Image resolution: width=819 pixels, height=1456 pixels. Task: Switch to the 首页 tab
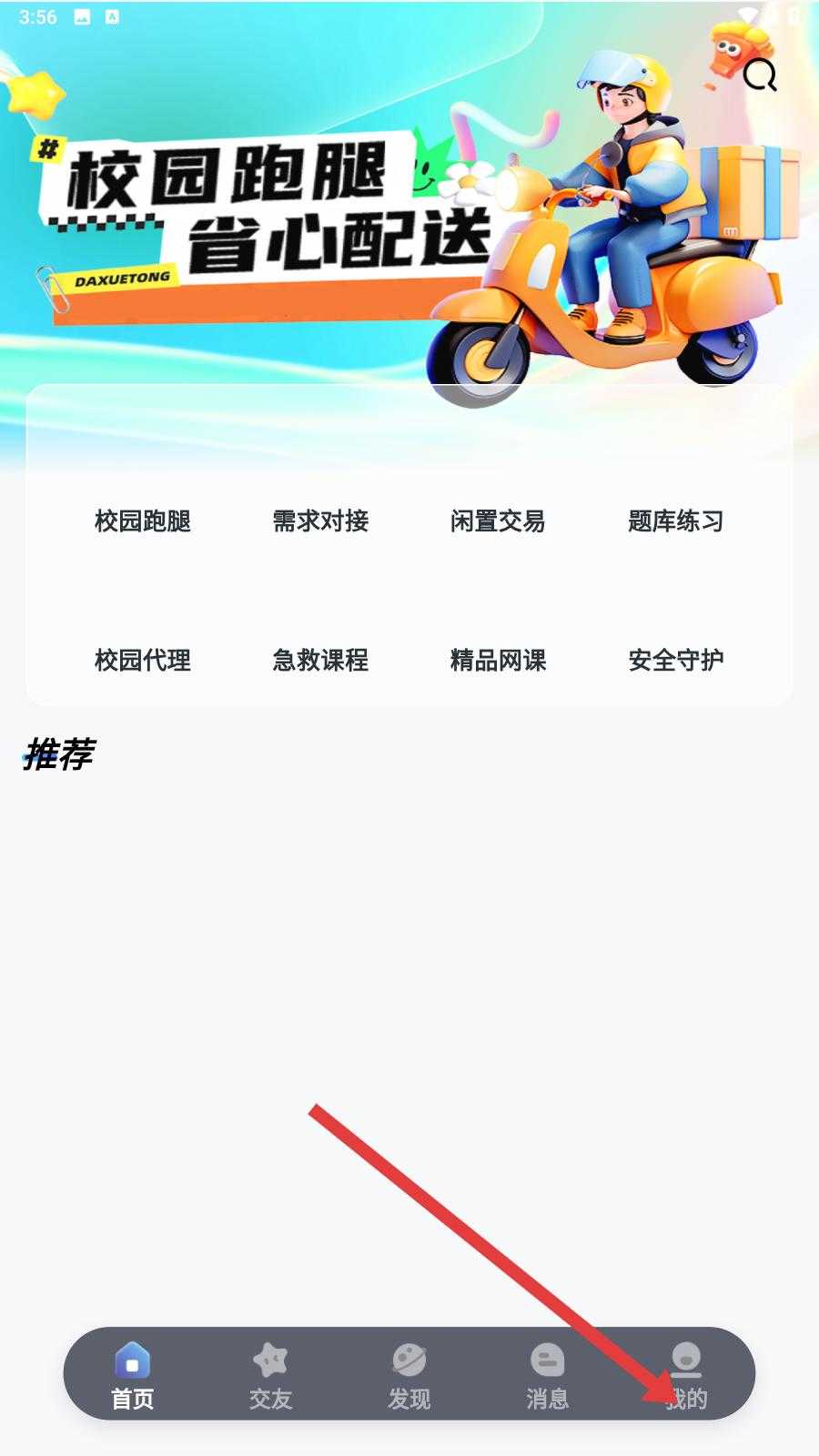[133, 1375]
